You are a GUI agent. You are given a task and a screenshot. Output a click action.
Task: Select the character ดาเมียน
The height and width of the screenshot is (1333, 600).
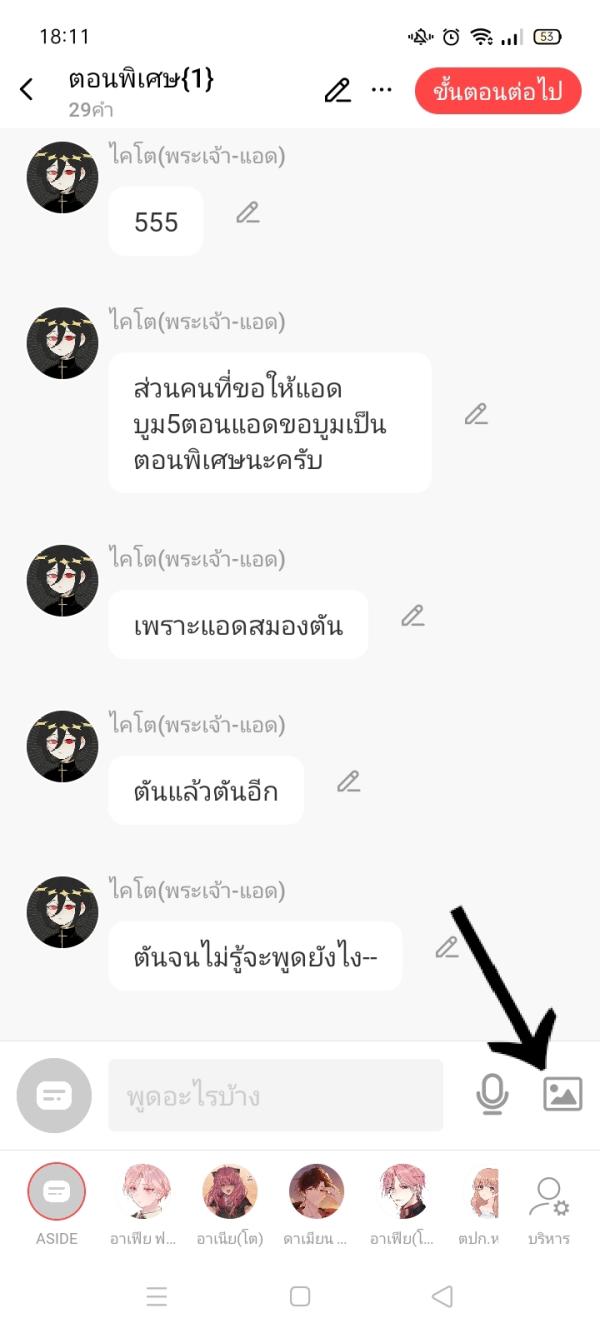click(x=316, y=1191)
